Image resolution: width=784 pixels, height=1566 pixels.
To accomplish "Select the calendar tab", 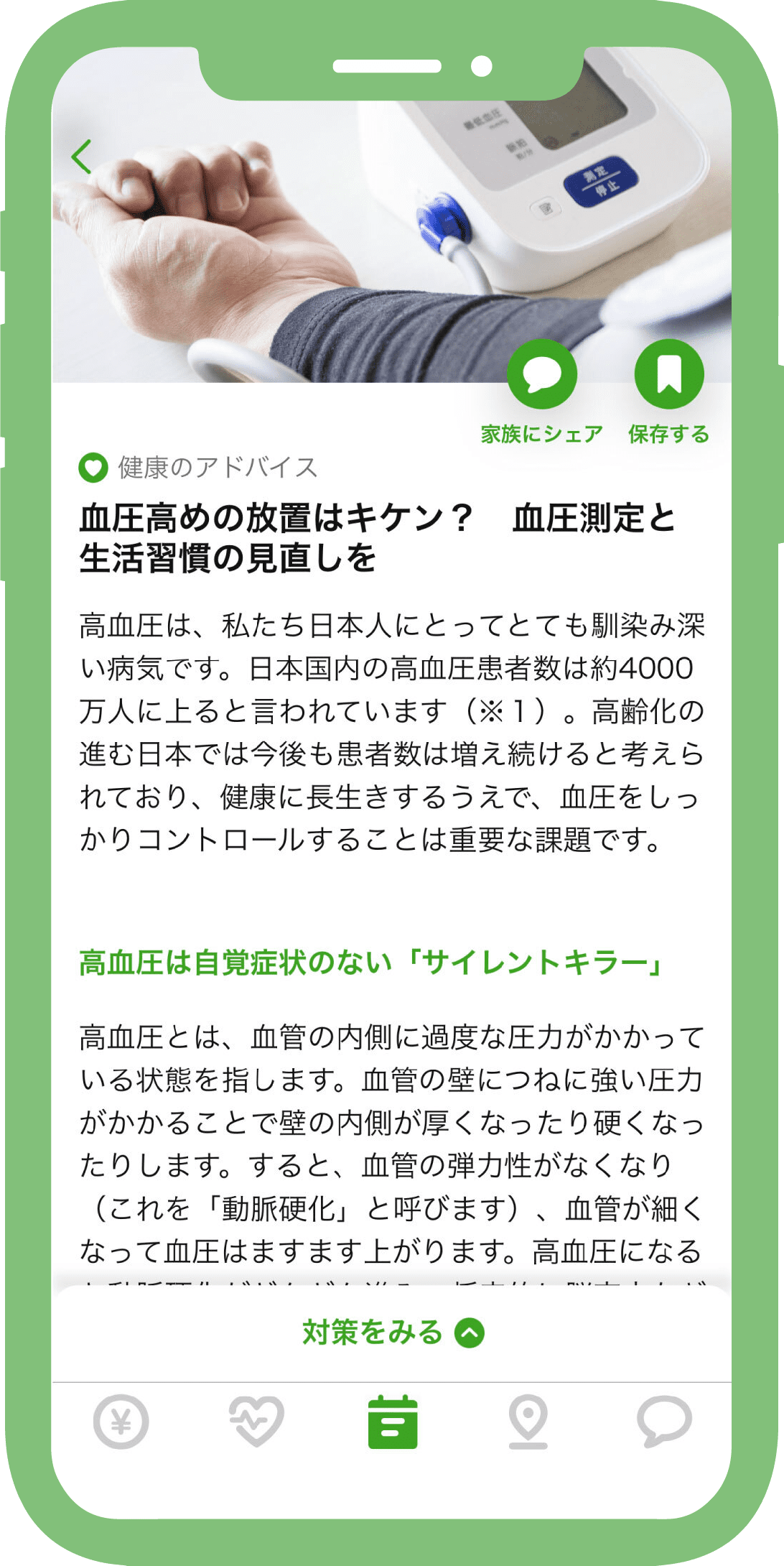I will point(392,1422).
